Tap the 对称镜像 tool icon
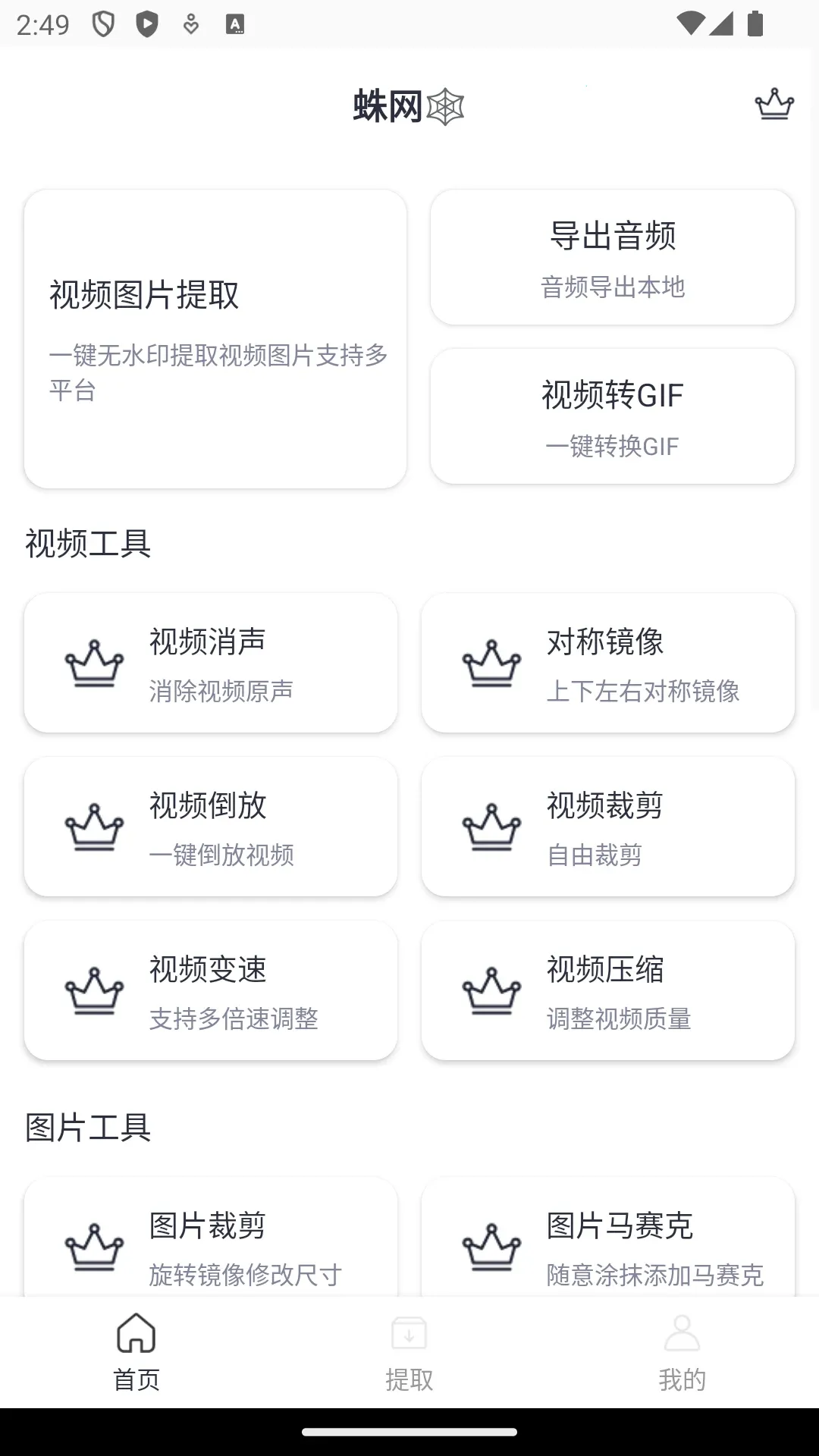 [491, 663]
